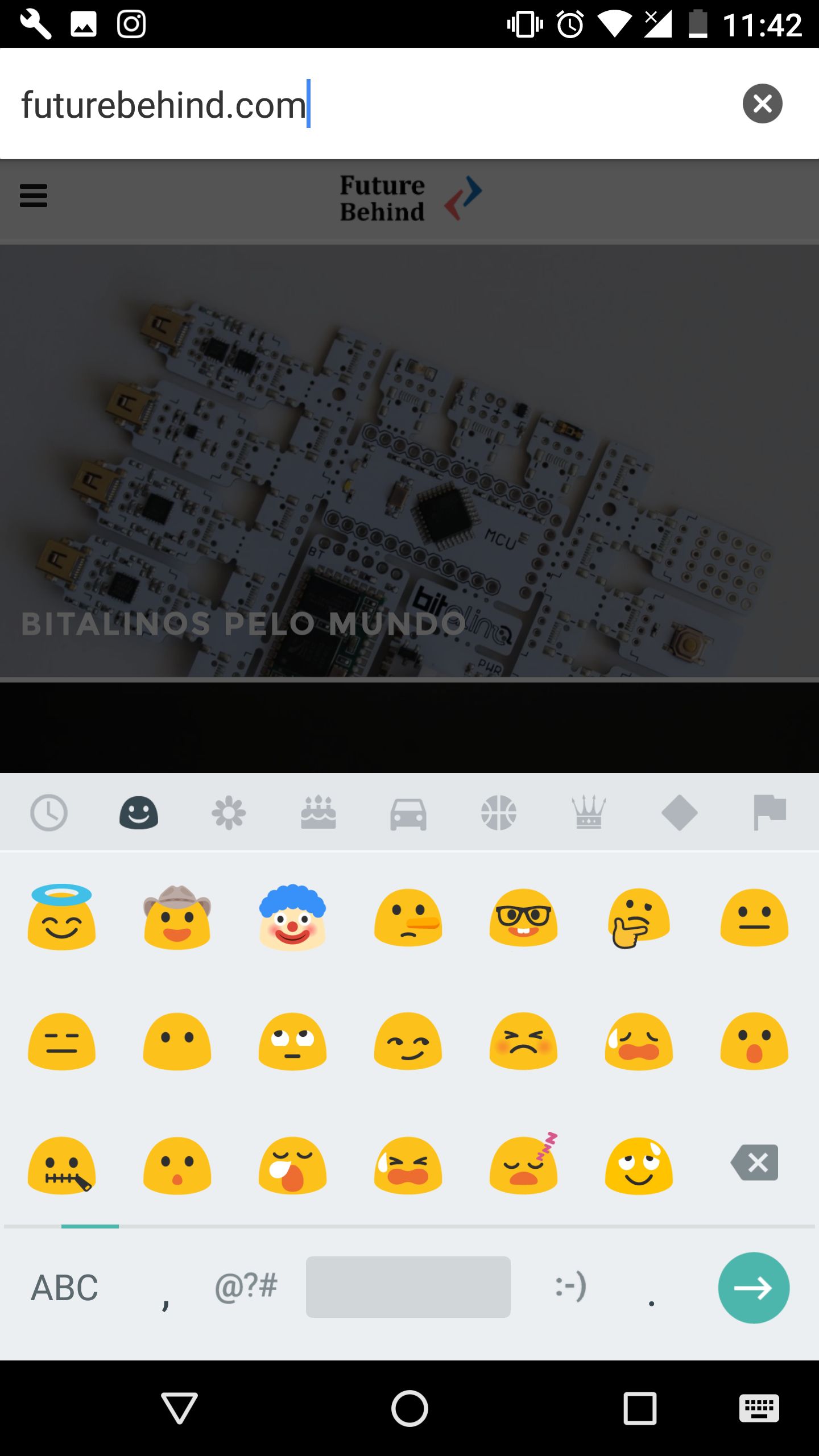Open the flags emoji category
This screenshot has width=819, height=1456.
pyautogui.click(x=769, y=812)
